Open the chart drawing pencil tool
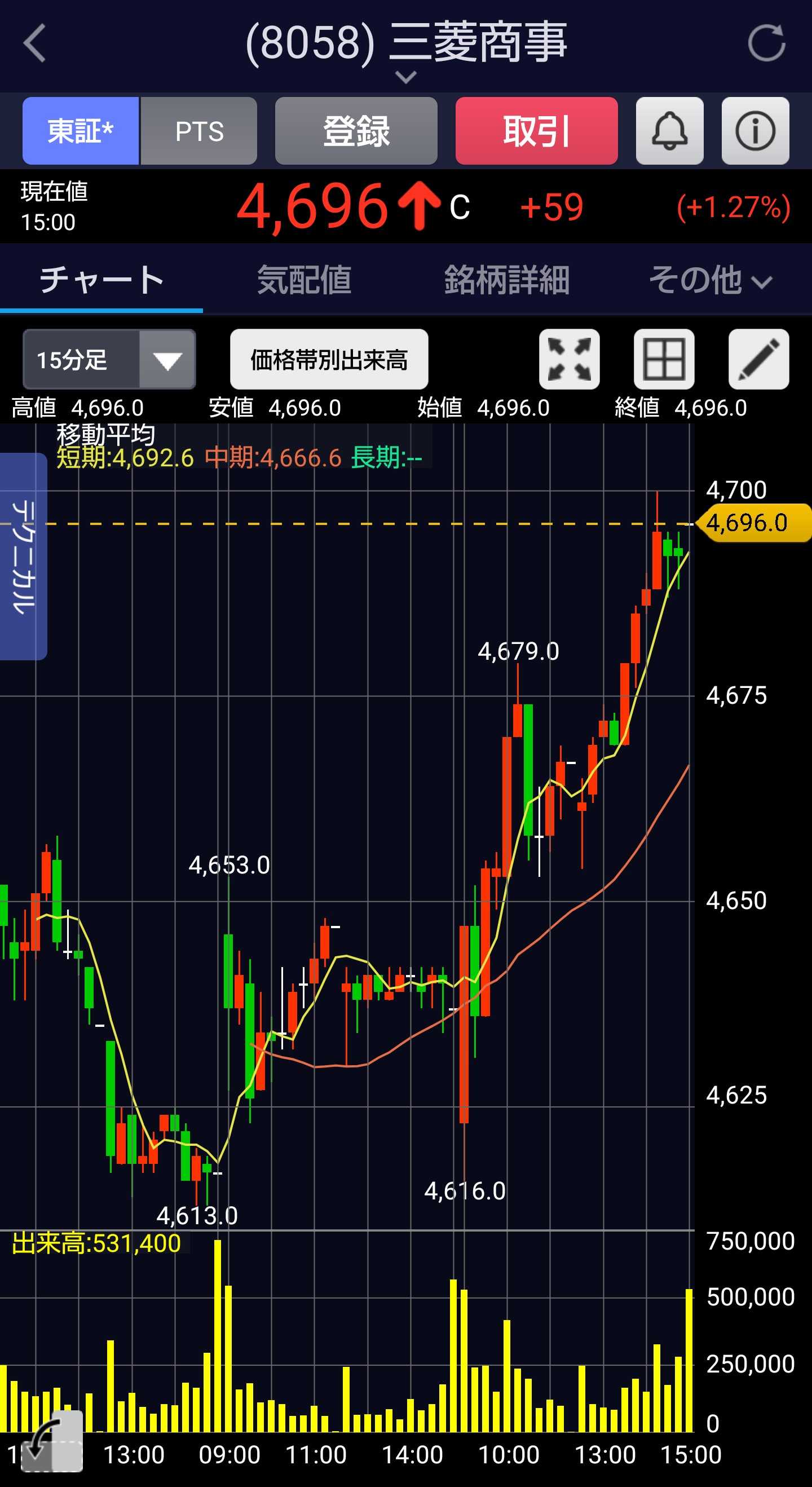 click(758, 360)
